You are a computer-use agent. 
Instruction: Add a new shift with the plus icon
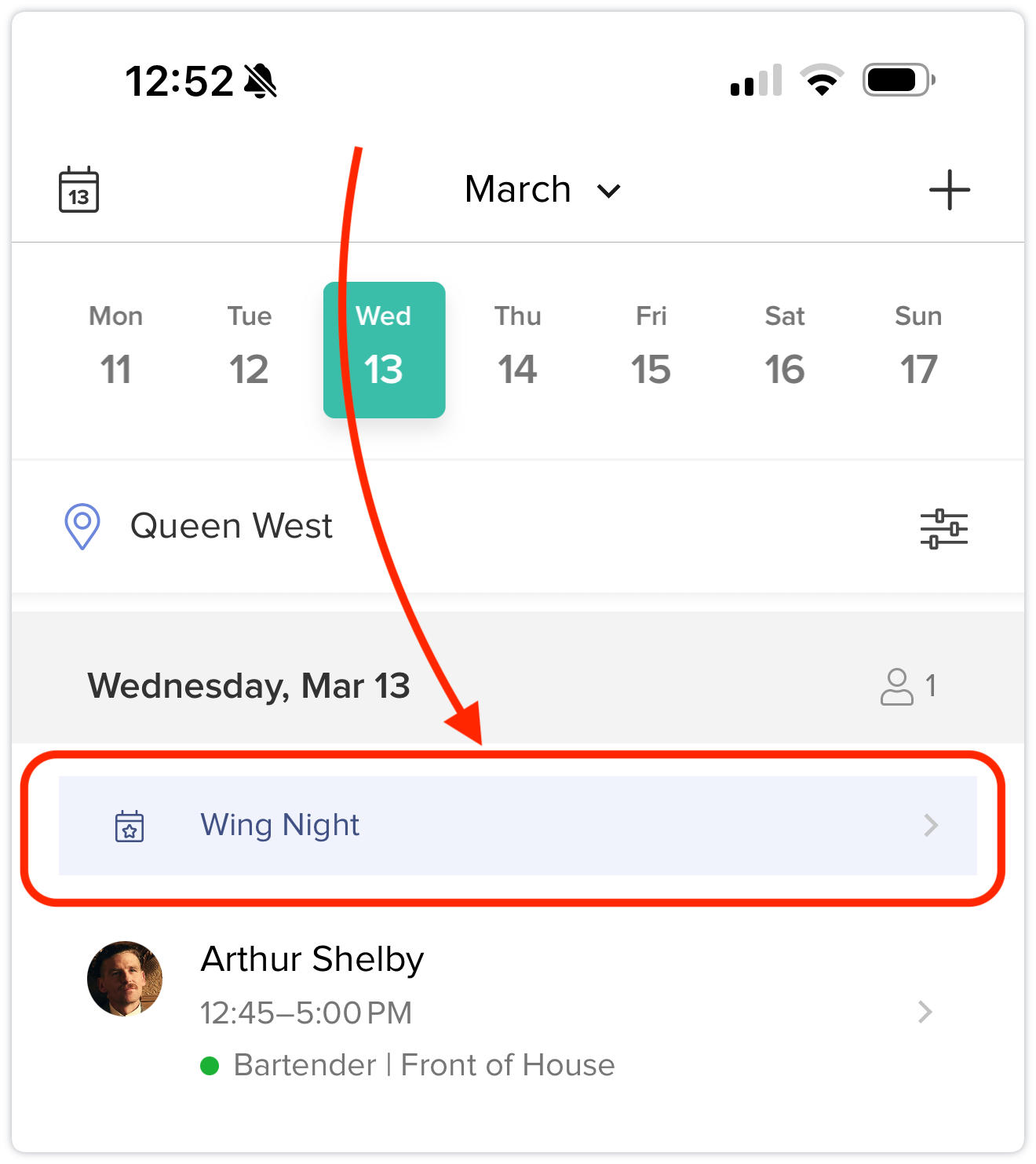(x=949, y=190)
